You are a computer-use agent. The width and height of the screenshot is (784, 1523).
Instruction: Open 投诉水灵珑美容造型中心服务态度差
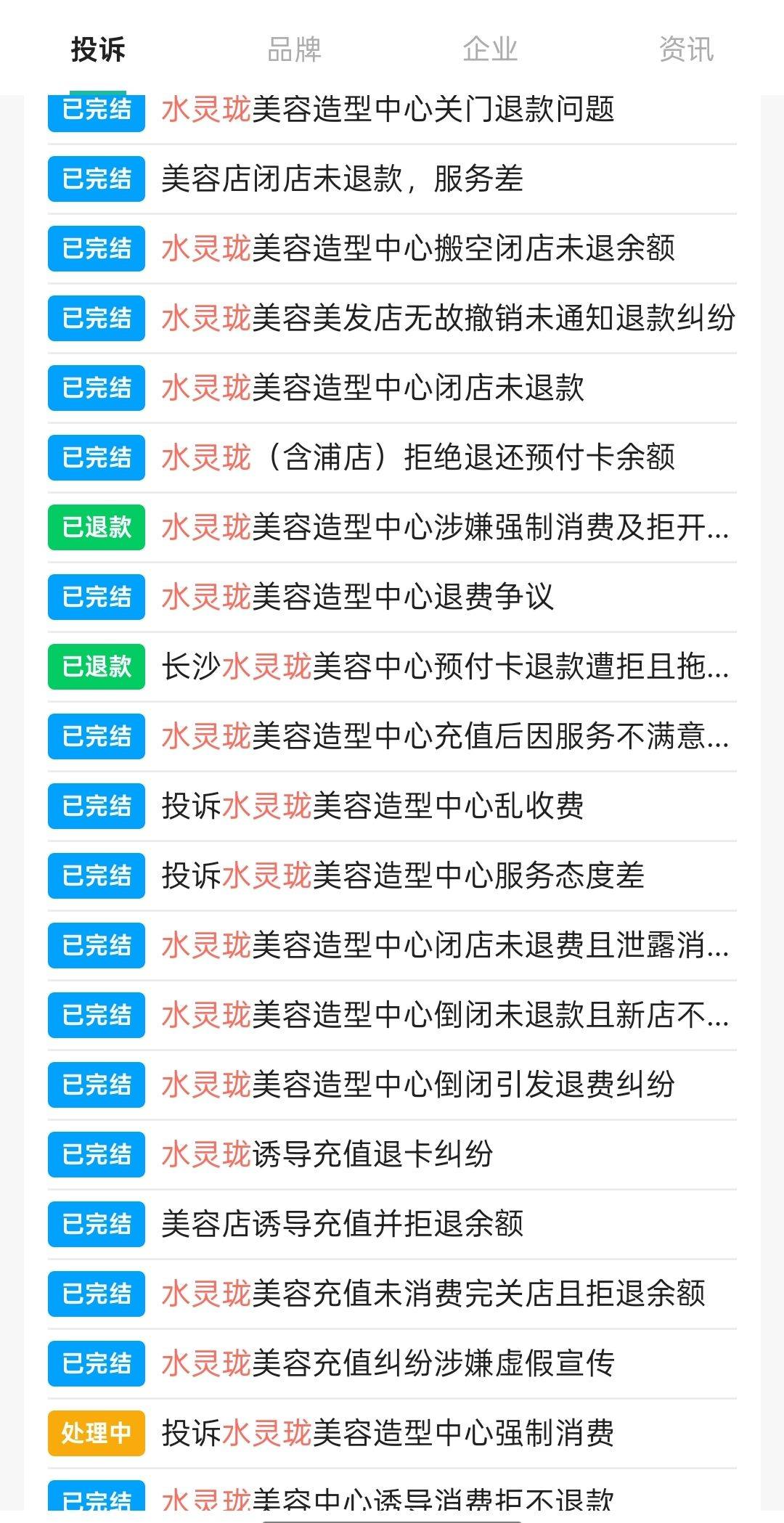coord(403,875)
